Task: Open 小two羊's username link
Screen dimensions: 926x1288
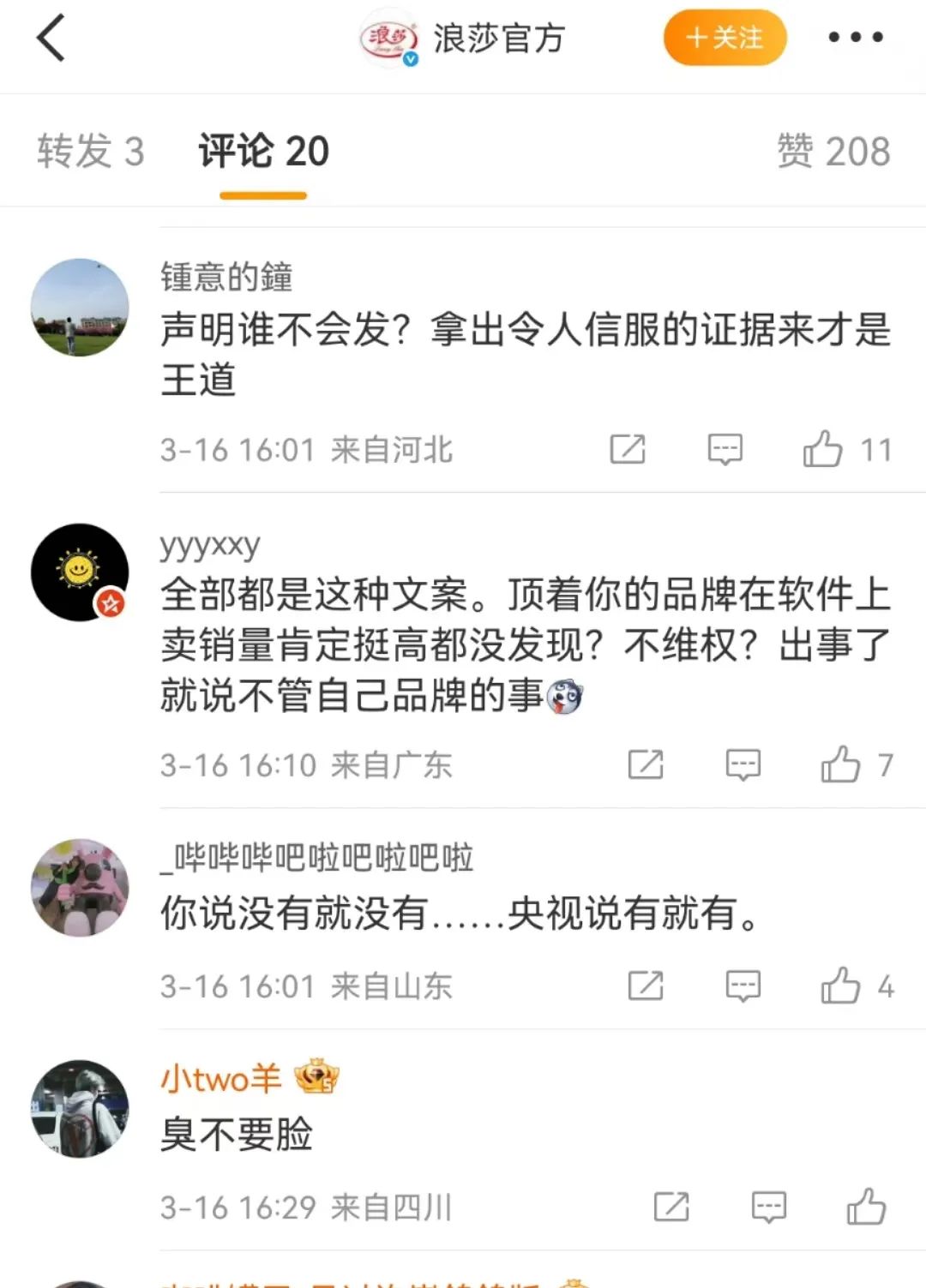Action: pos(220,1078)
